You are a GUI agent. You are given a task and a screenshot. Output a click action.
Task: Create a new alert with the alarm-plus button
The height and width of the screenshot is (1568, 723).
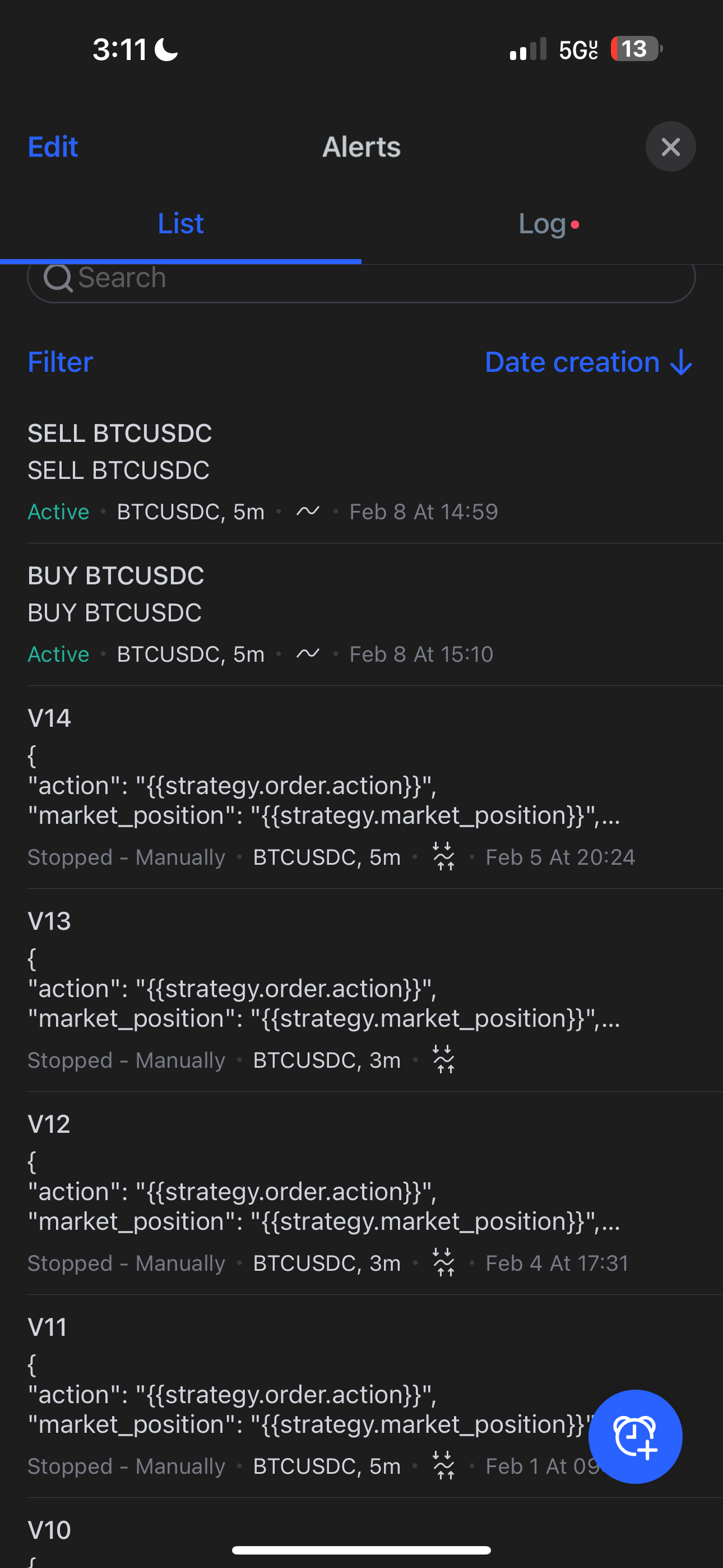point(636,1437)
